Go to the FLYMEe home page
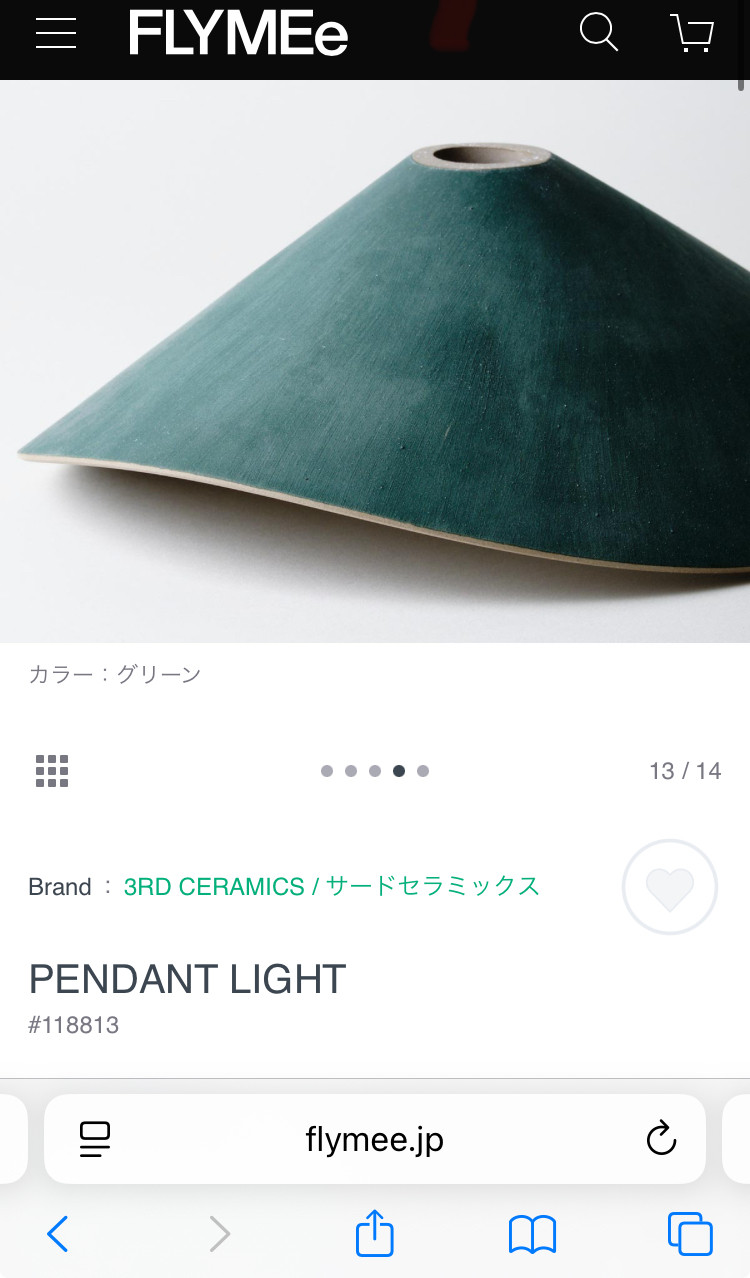Screen dimensions: 750x1278 coord(238,33)
